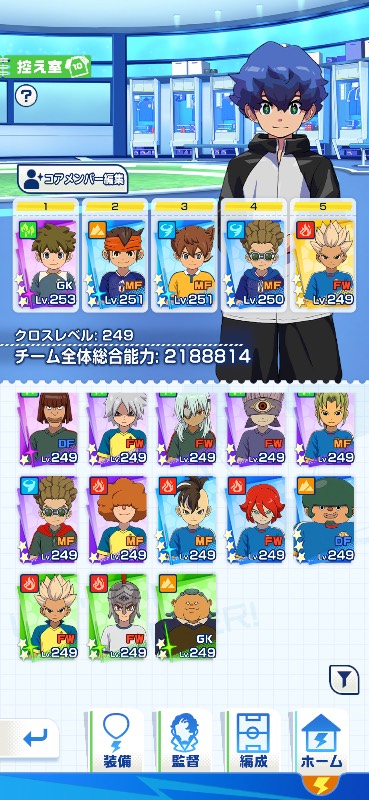Open the Lv.249 GK card in bottom row
This screenshot has height=800, width=369.
[186, 617]
